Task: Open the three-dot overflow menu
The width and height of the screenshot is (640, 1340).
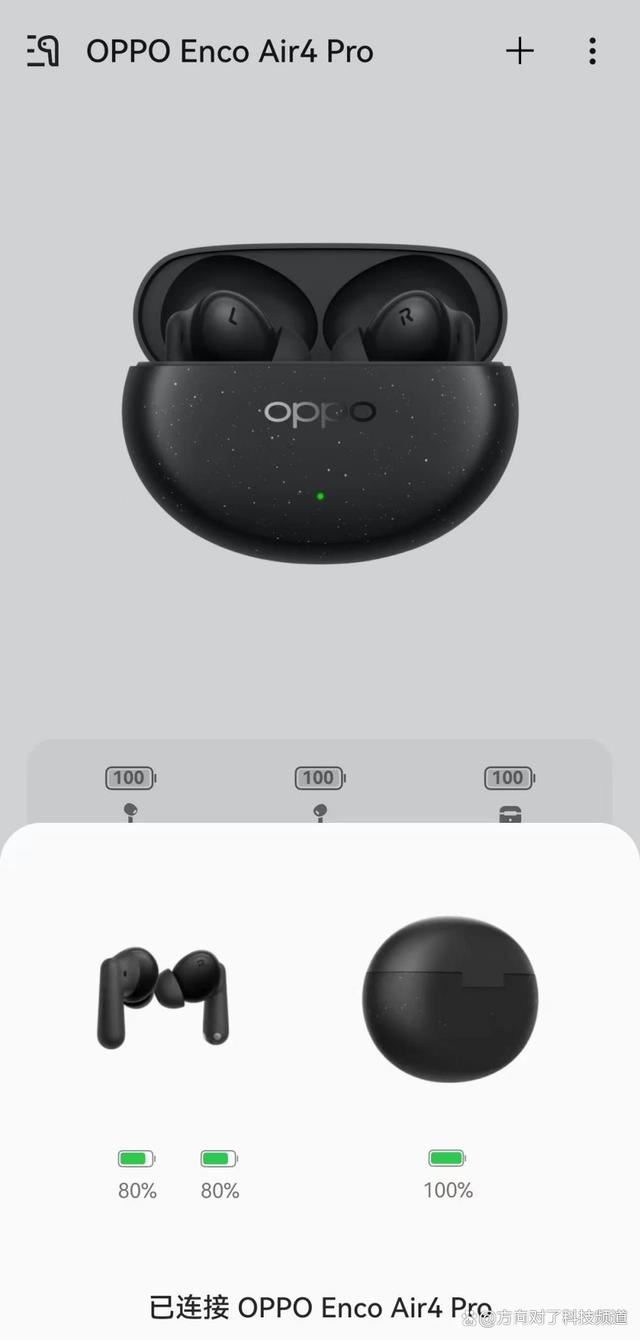Action: 593,51
